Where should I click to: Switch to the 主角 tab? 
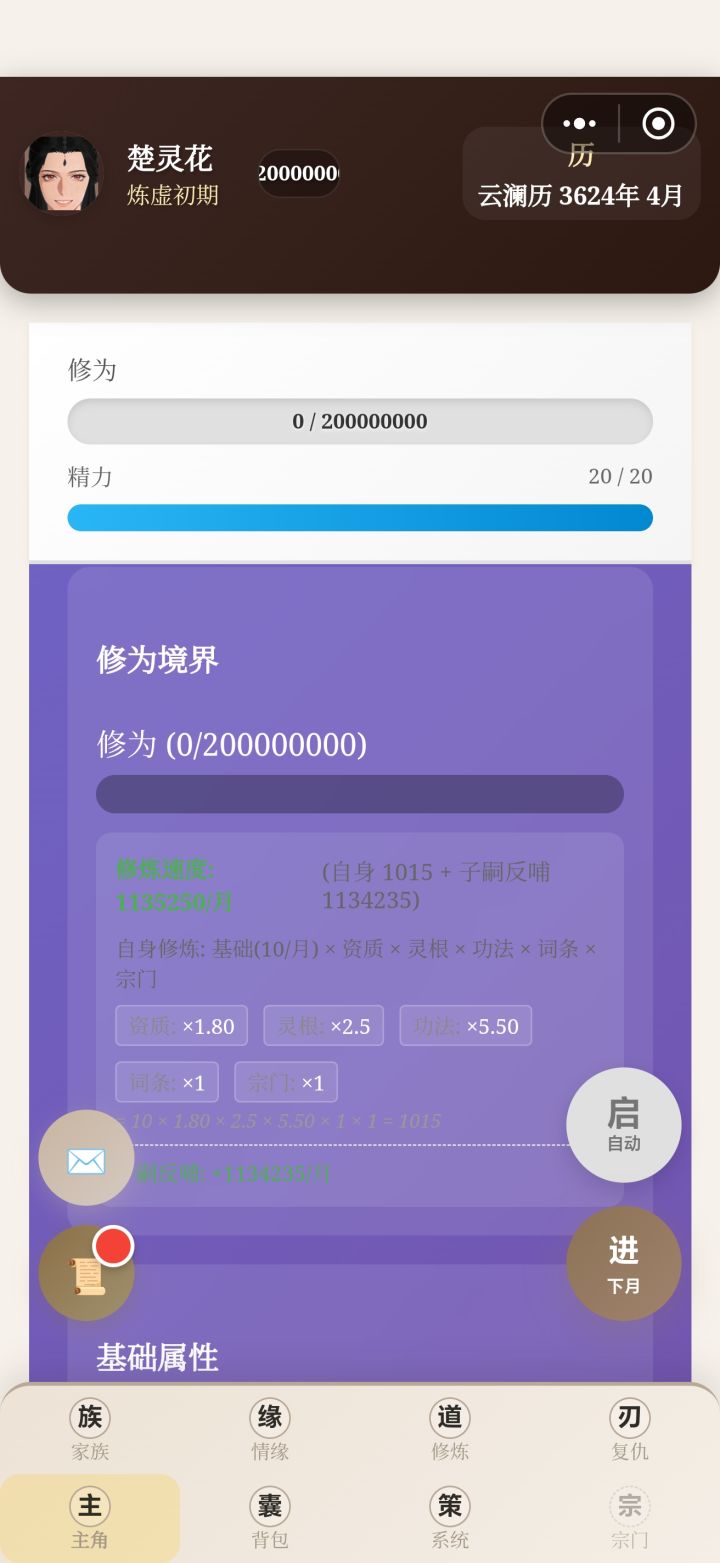tap(90, 1516)
